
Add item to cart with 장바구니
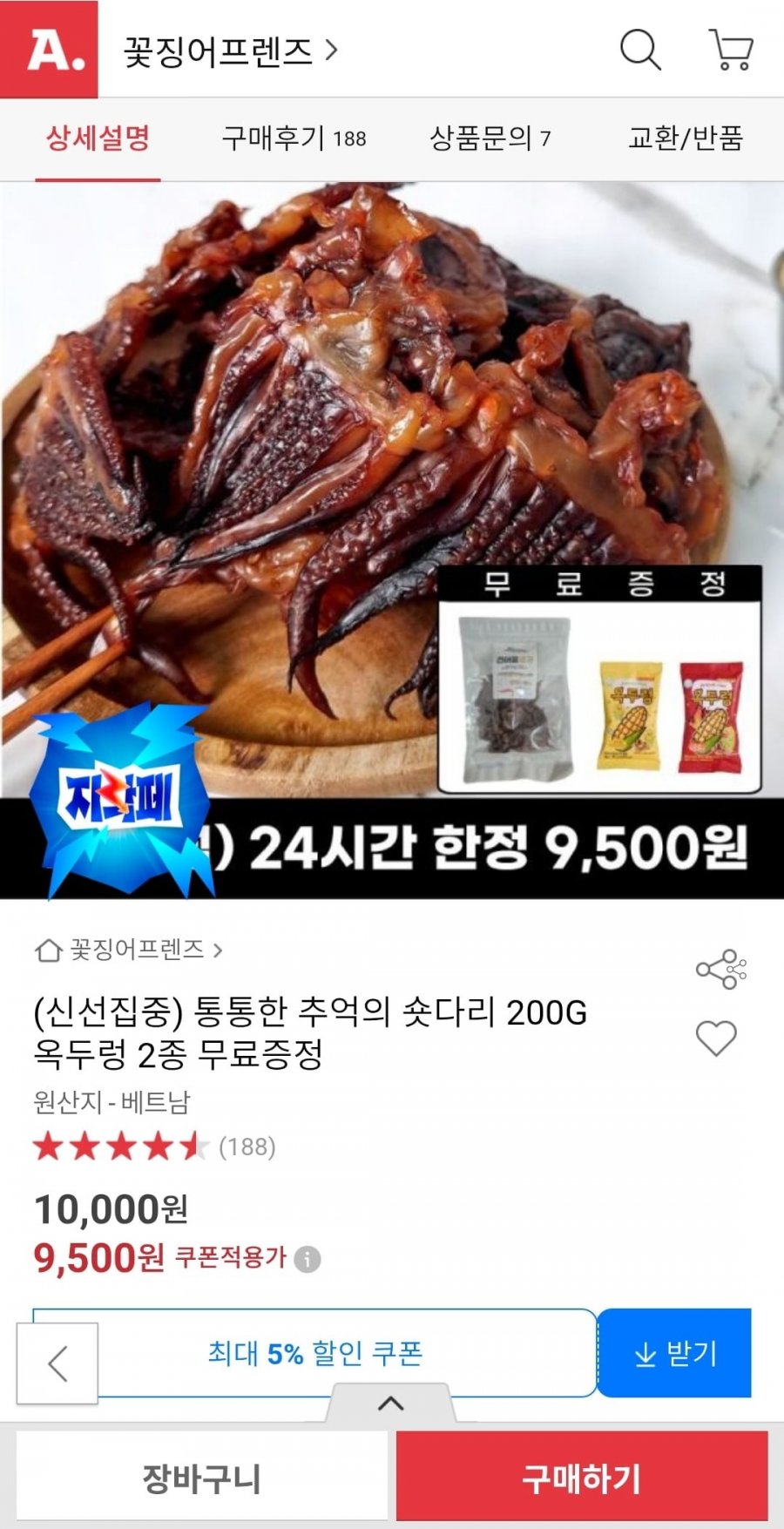(x=201, y=1478)
